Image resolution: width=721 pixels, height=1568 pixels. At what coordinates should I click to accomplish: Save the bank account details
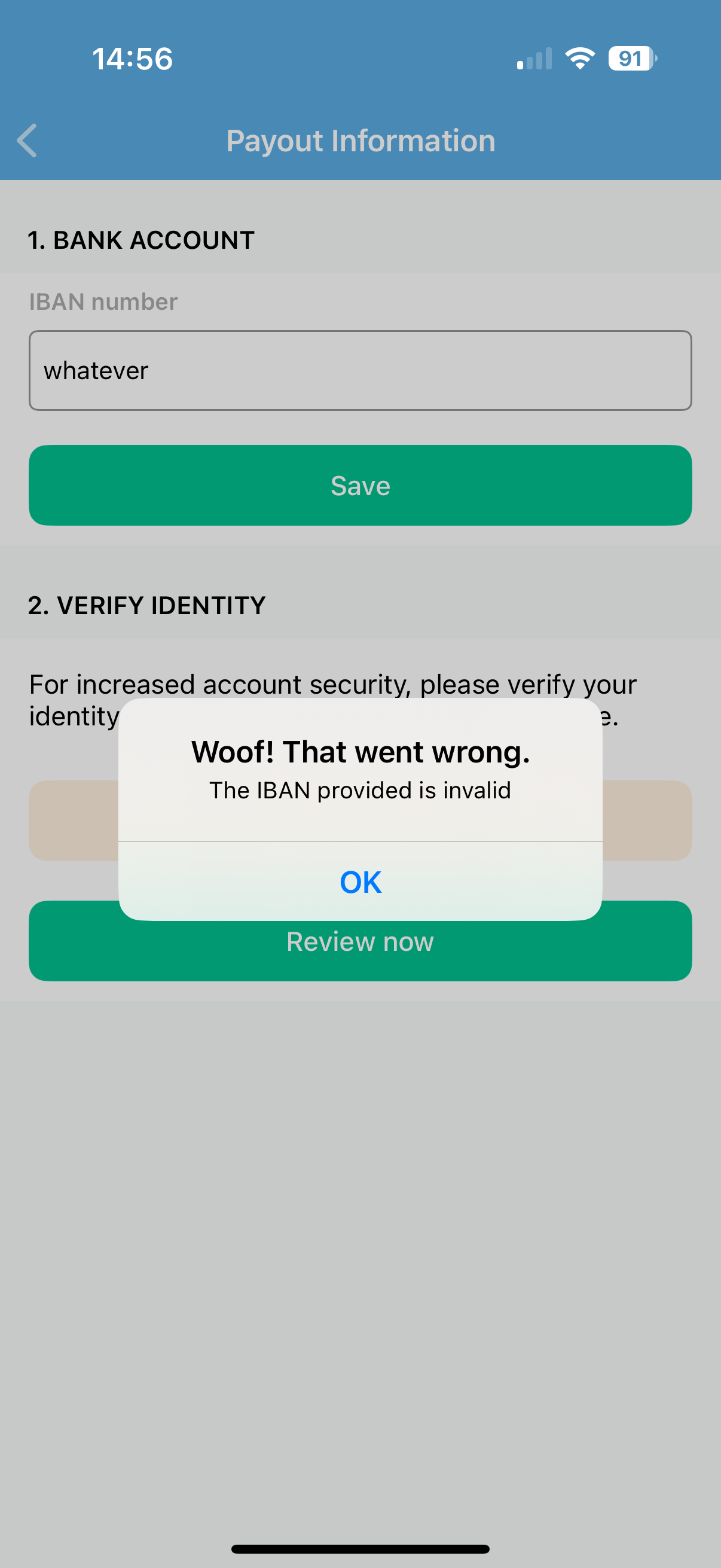[360, 485]
